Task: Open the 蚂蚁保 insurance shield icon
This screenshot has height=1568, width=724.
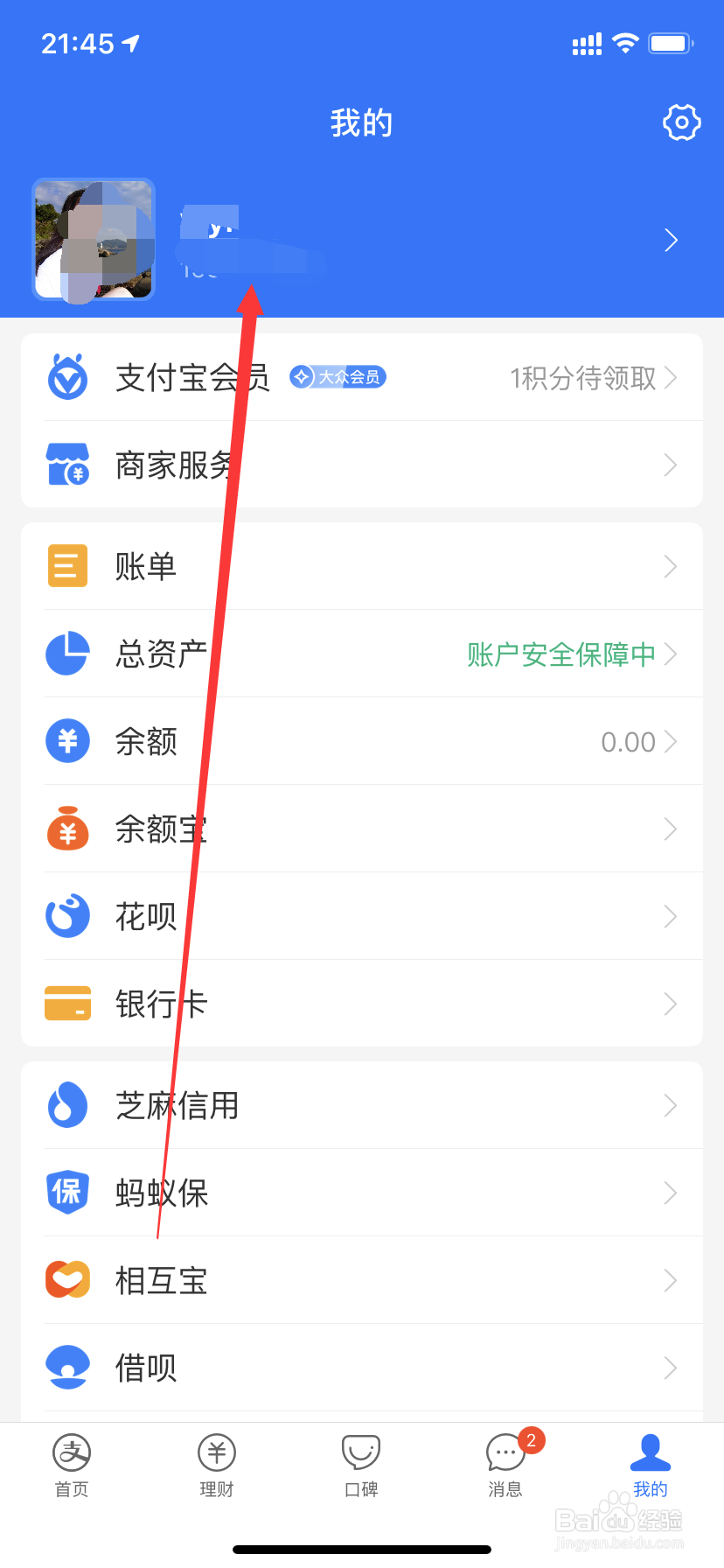Action: (67, 1192)
